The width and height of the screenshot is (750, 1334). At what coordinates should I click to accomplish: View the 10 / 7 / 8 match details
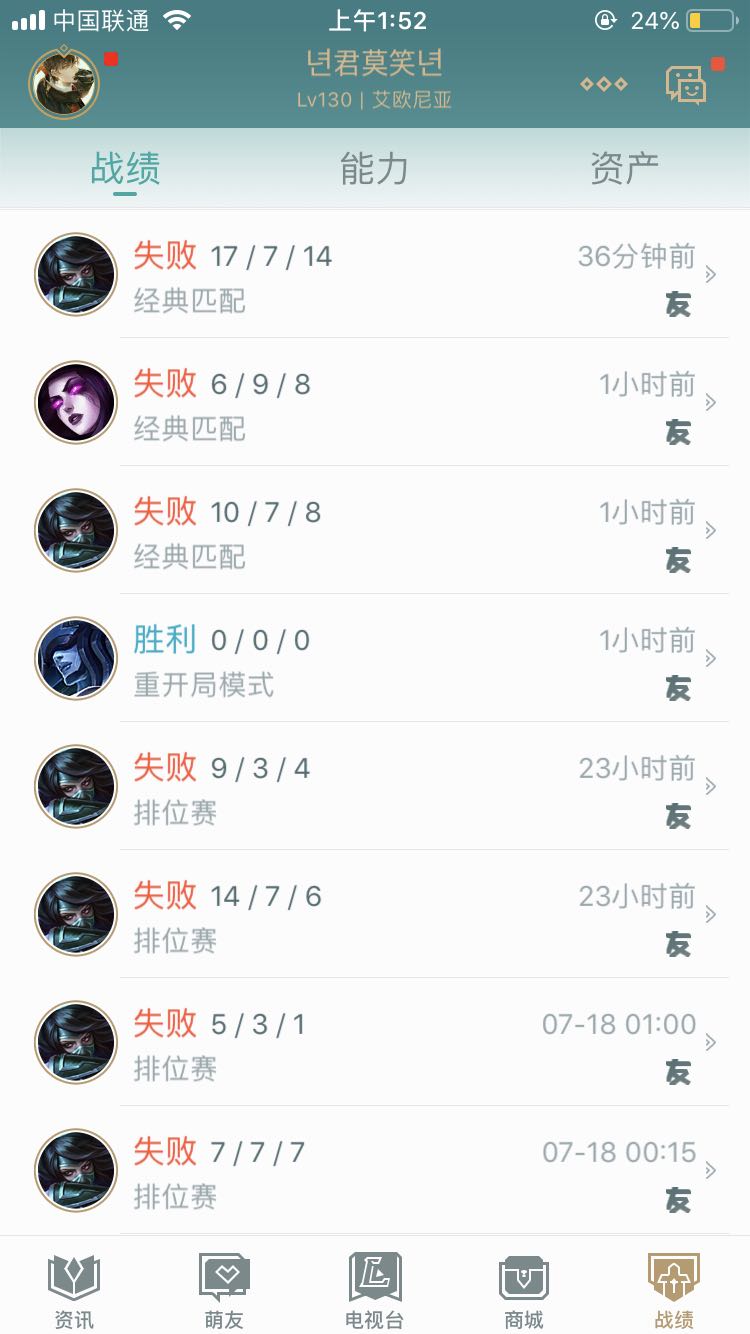click(x=375, y=530)
